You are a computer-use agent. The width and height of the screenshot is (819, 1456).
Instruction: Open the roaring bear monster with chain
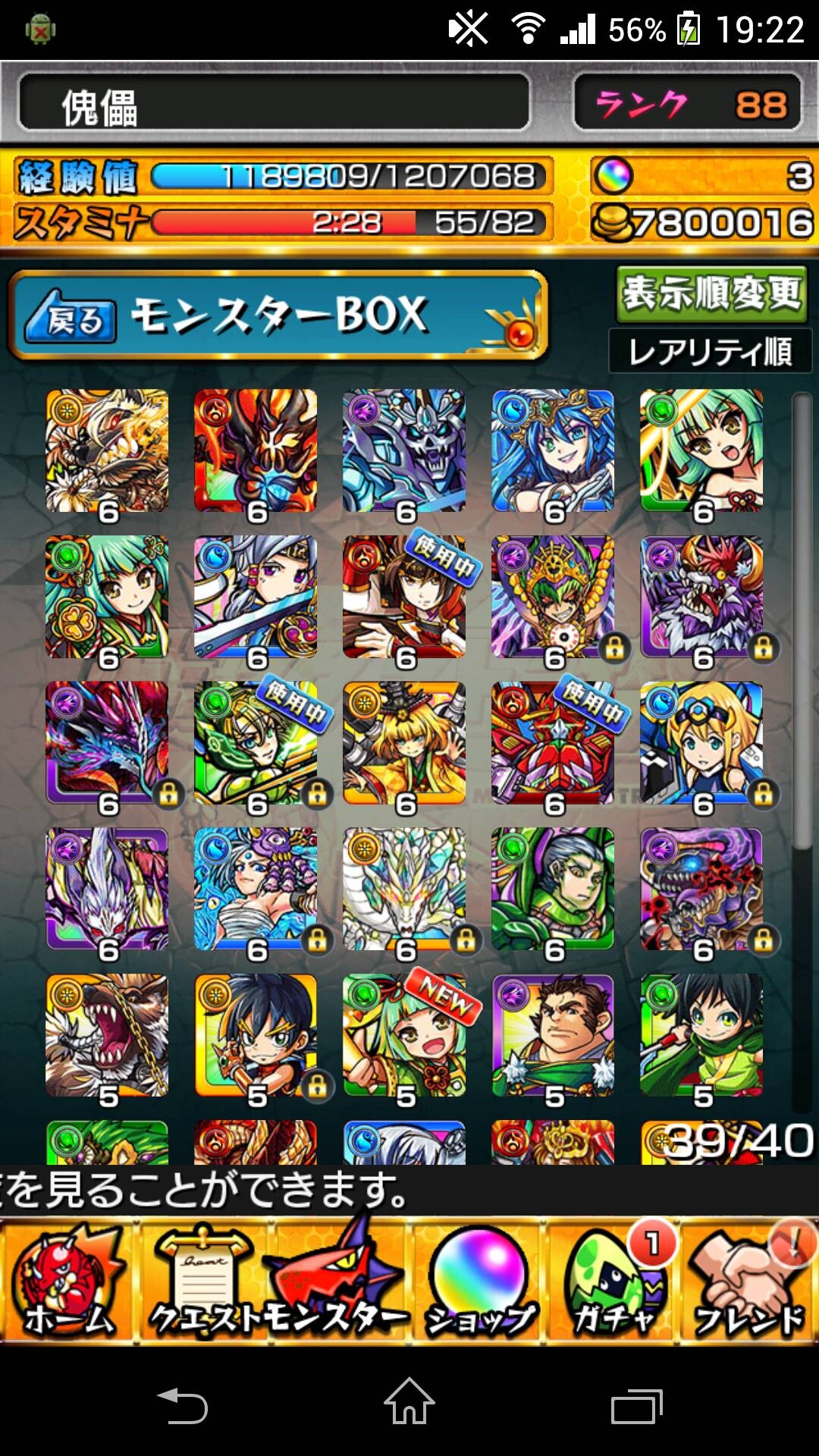point(107,1036)
